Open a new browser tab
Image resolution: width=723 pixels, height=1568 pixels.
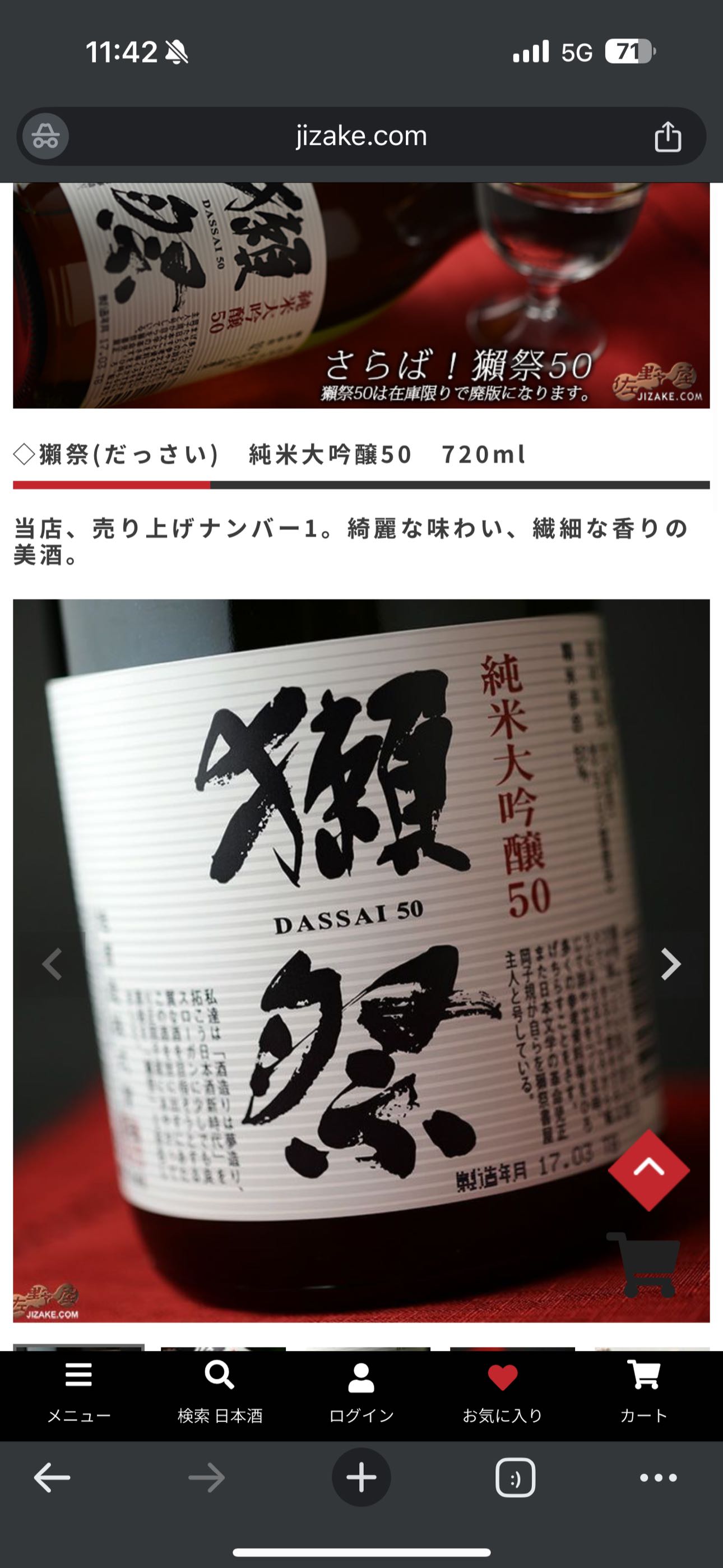pos(361,1477)
